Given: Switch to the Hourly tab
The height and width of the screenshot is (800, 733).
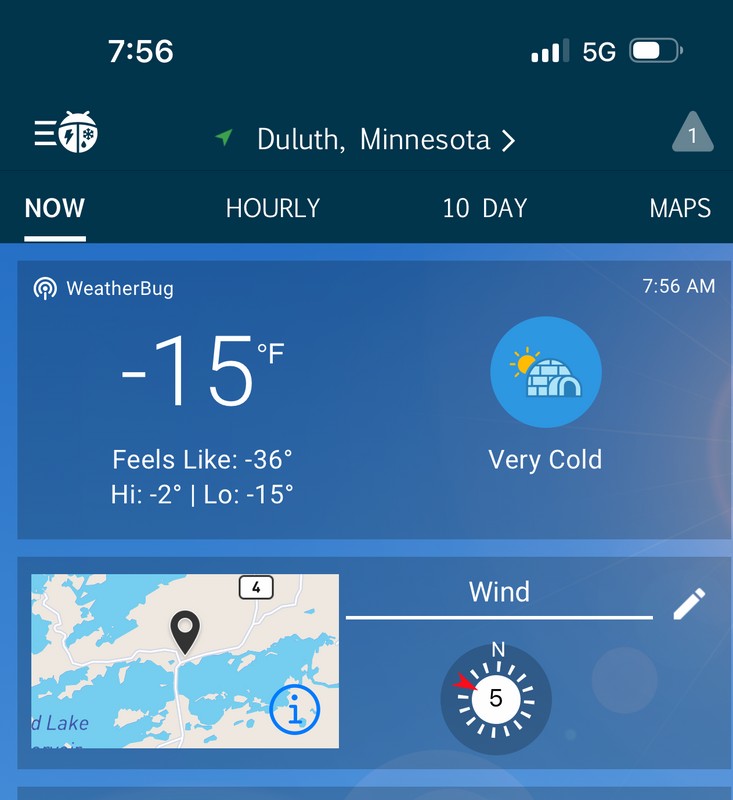Looking at the screenshot, I should [272, 208].
